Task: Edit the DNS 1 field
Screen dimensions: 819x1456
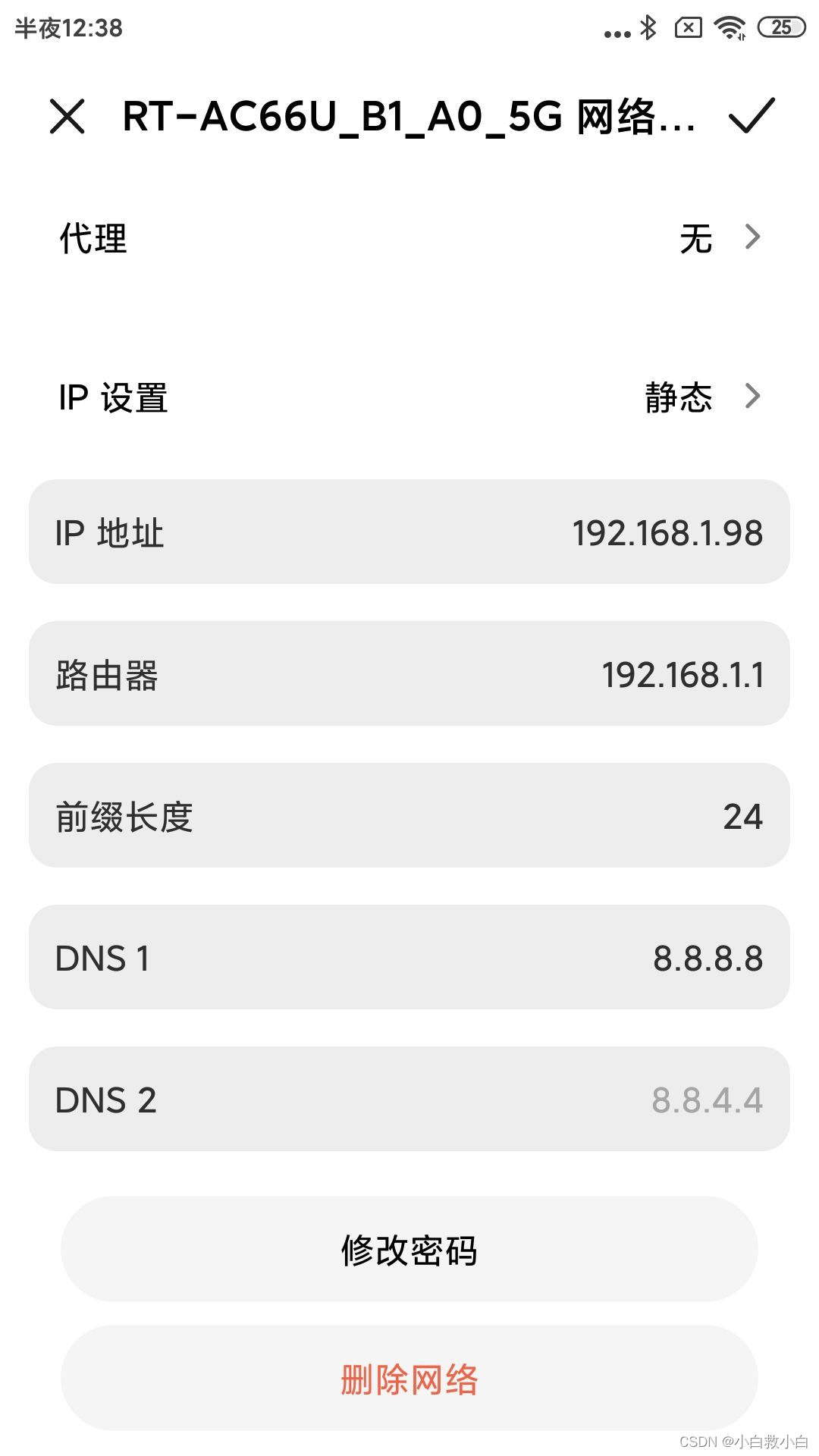Action: click(x=409, y=957)
